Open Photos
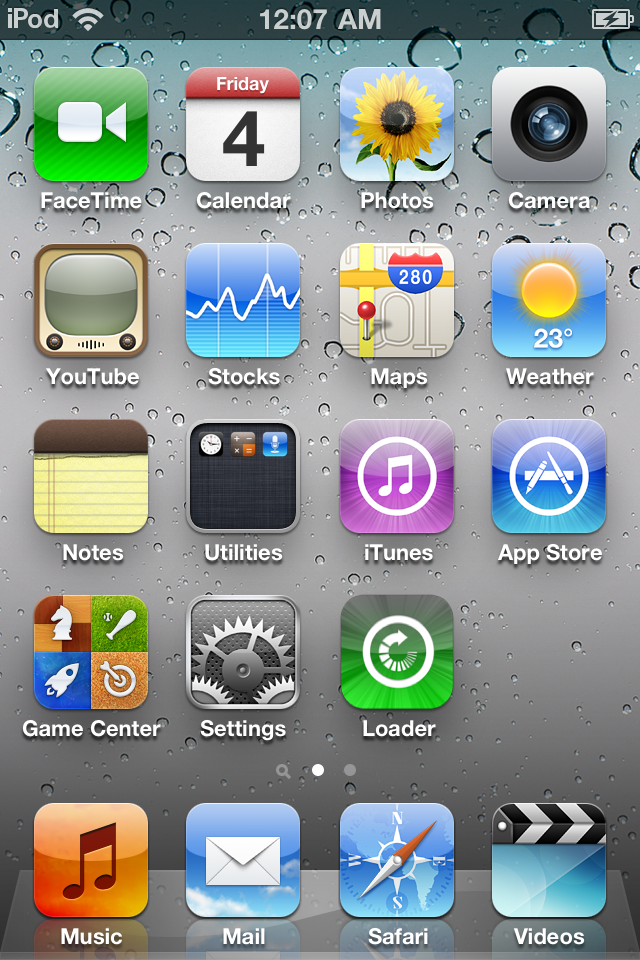The image size is (640, 960). click(x=397, y=124)
